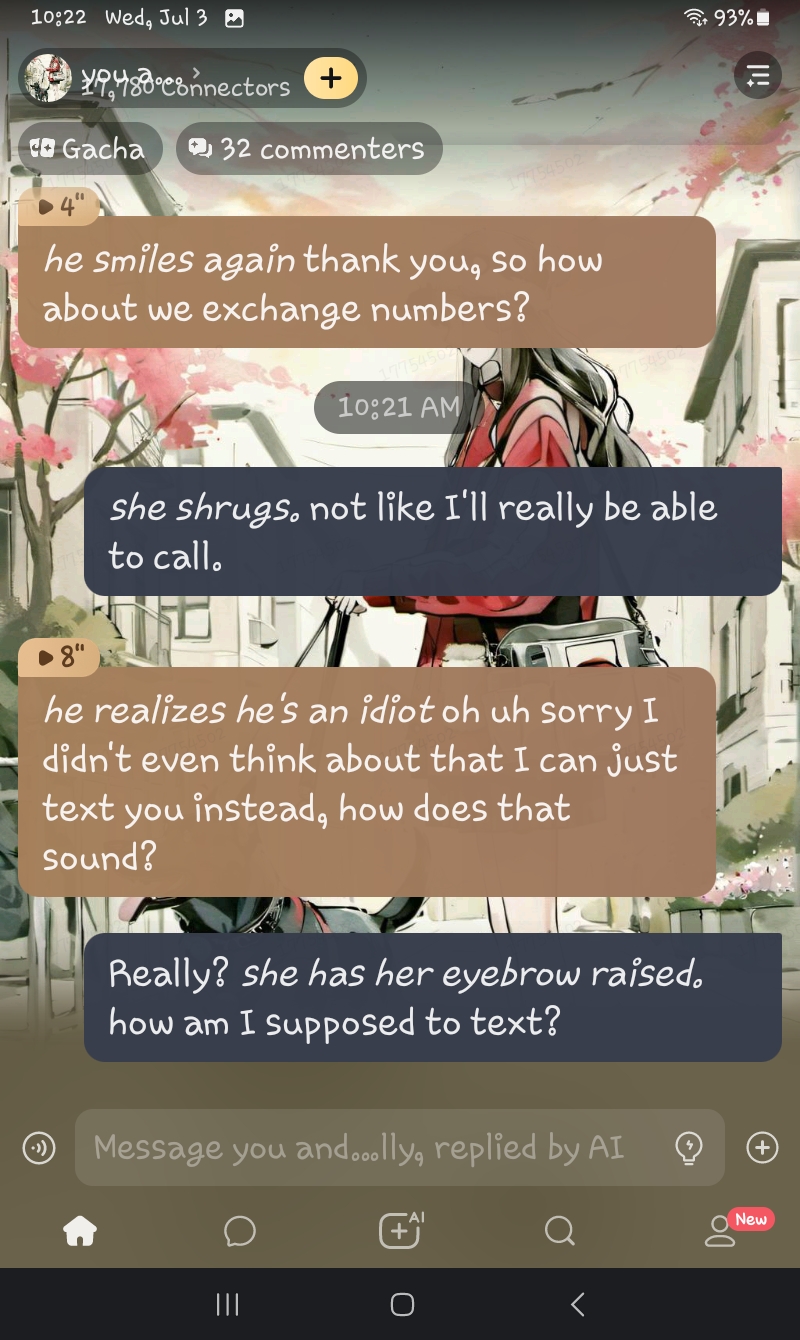Tap the yellow plus connect button

(331, 78)
